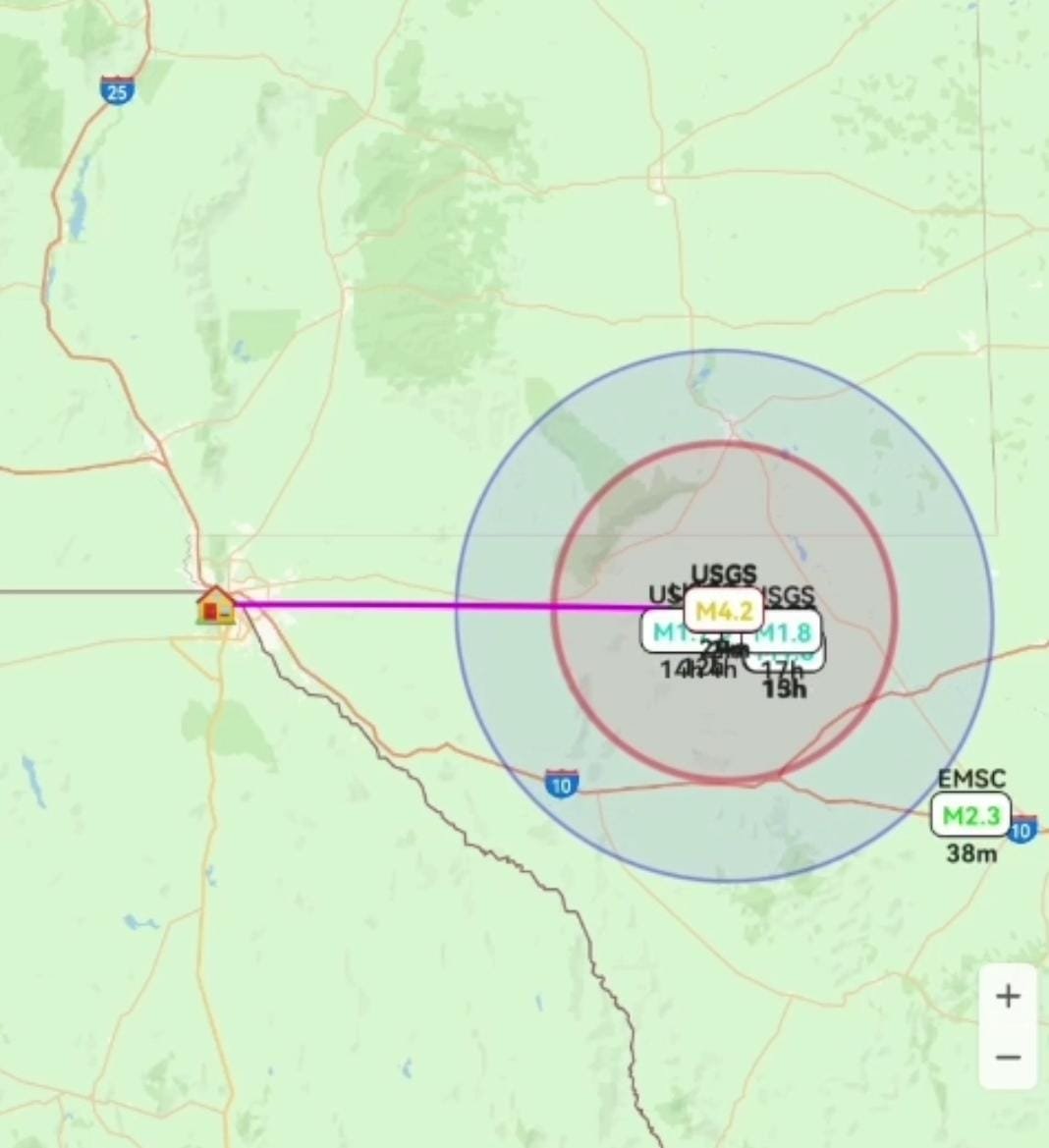
Task: Zoom in with the plus button
Action: coord(1008,997)
